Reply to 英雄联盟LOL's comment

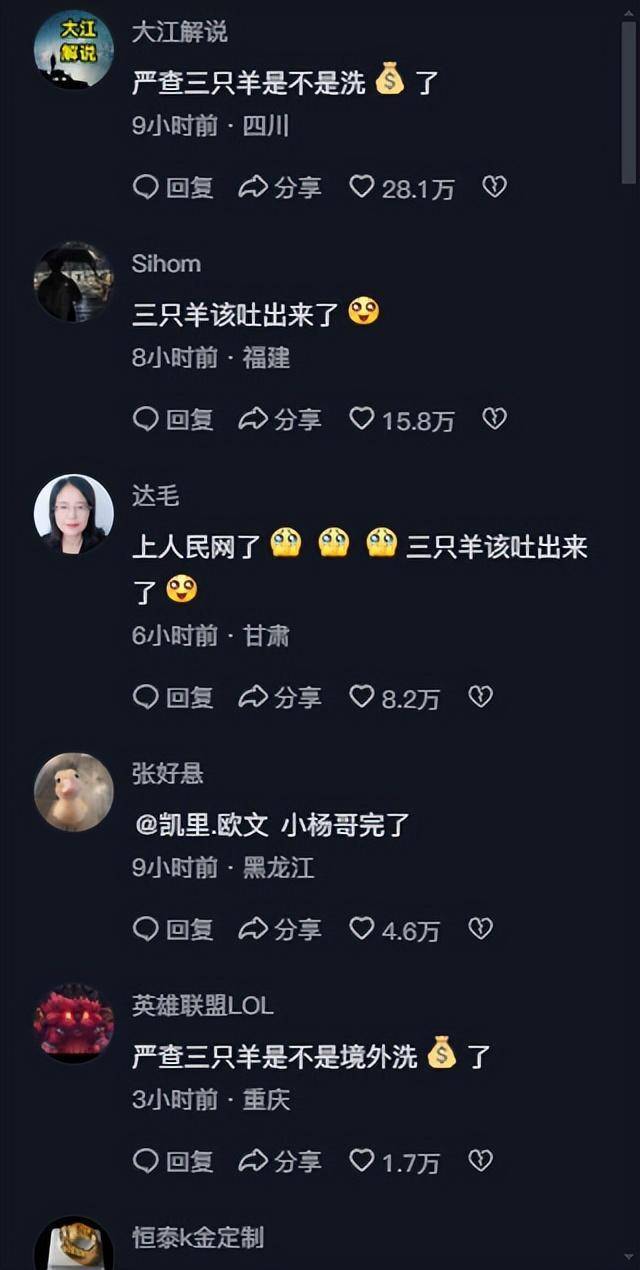click(x=173, y=1161)
